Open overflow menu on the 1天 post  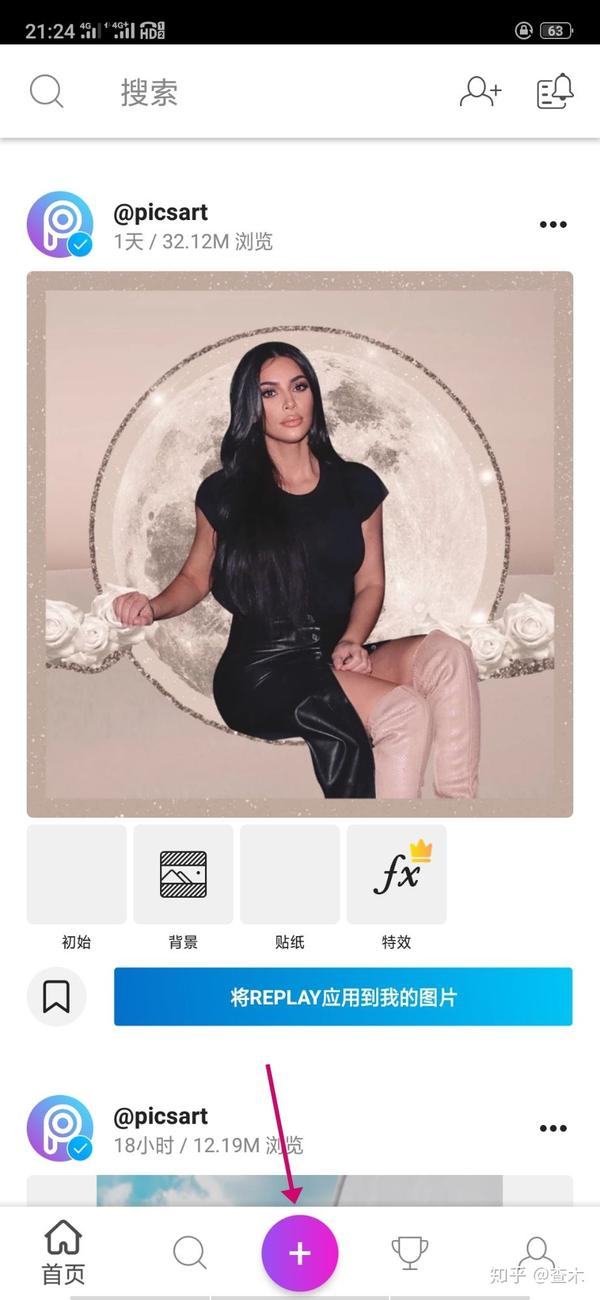pyautogui.click(x=553, y=225)
